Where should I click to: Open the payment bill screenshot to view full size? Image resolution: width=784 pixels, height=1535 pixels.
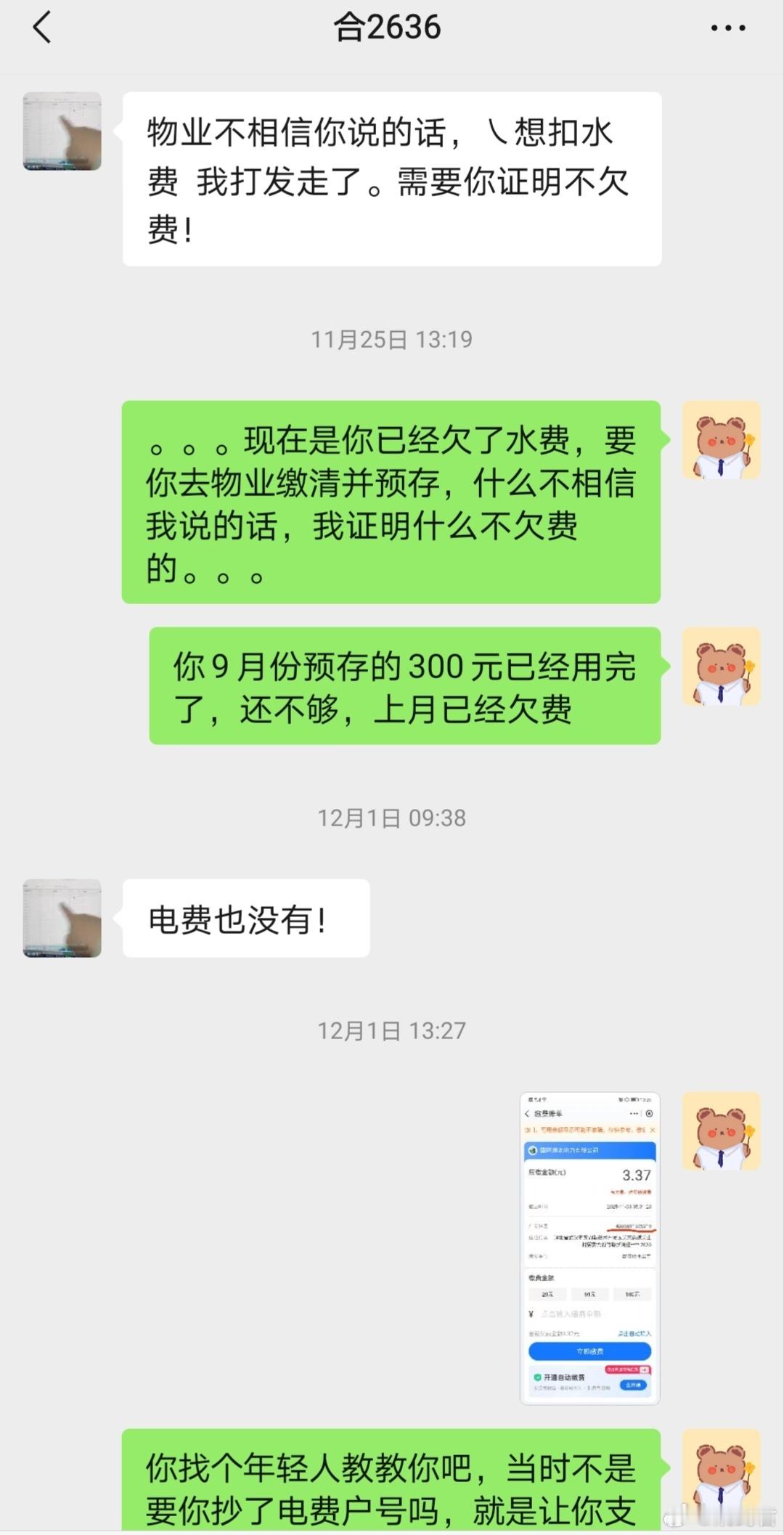[590, 1249]
